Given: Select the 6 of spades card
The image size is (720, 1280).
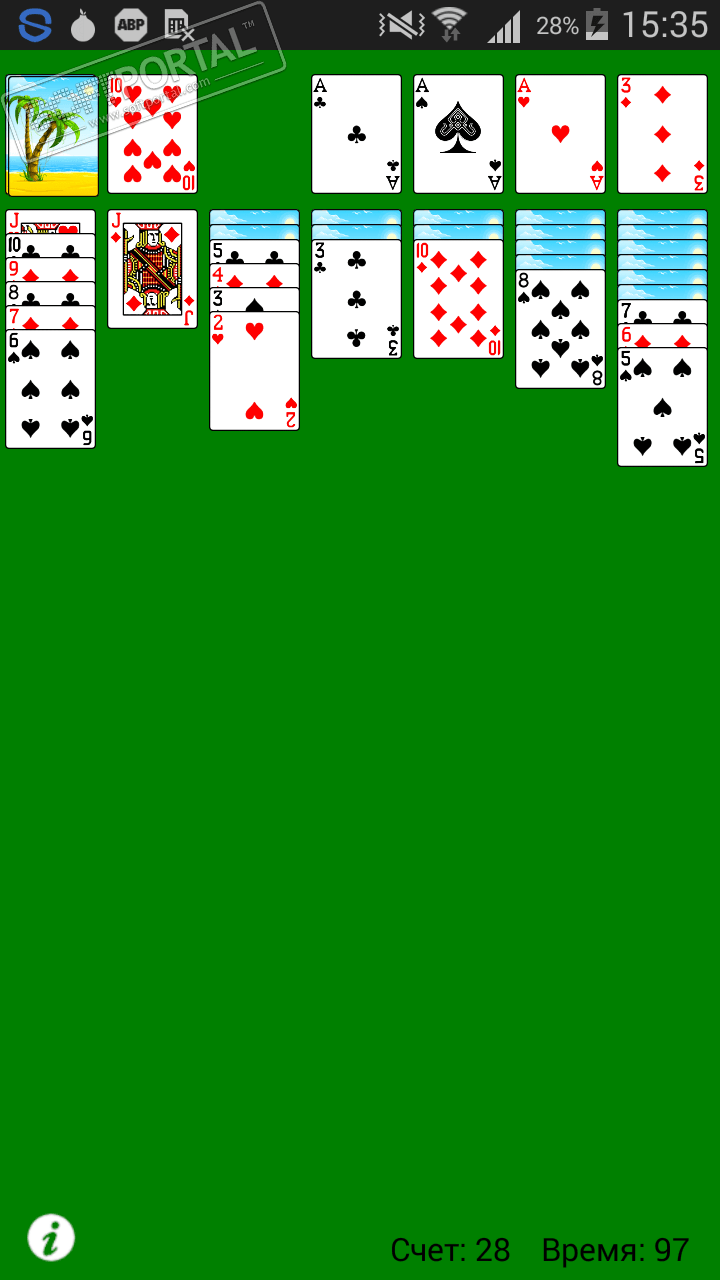Looking at the screenshot, I should tap(51, 390).
